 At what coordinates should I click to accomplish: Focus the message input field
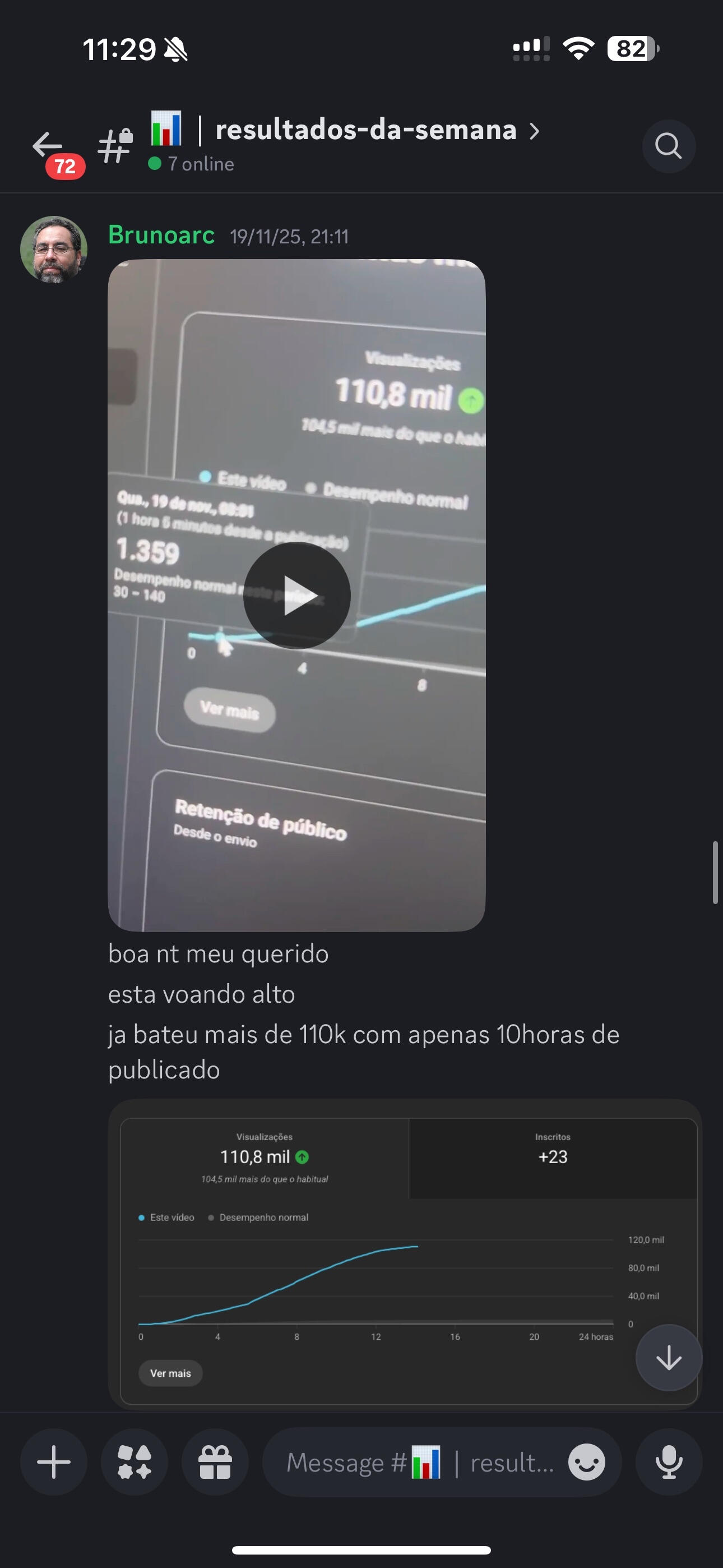[x=420, y=1462]
